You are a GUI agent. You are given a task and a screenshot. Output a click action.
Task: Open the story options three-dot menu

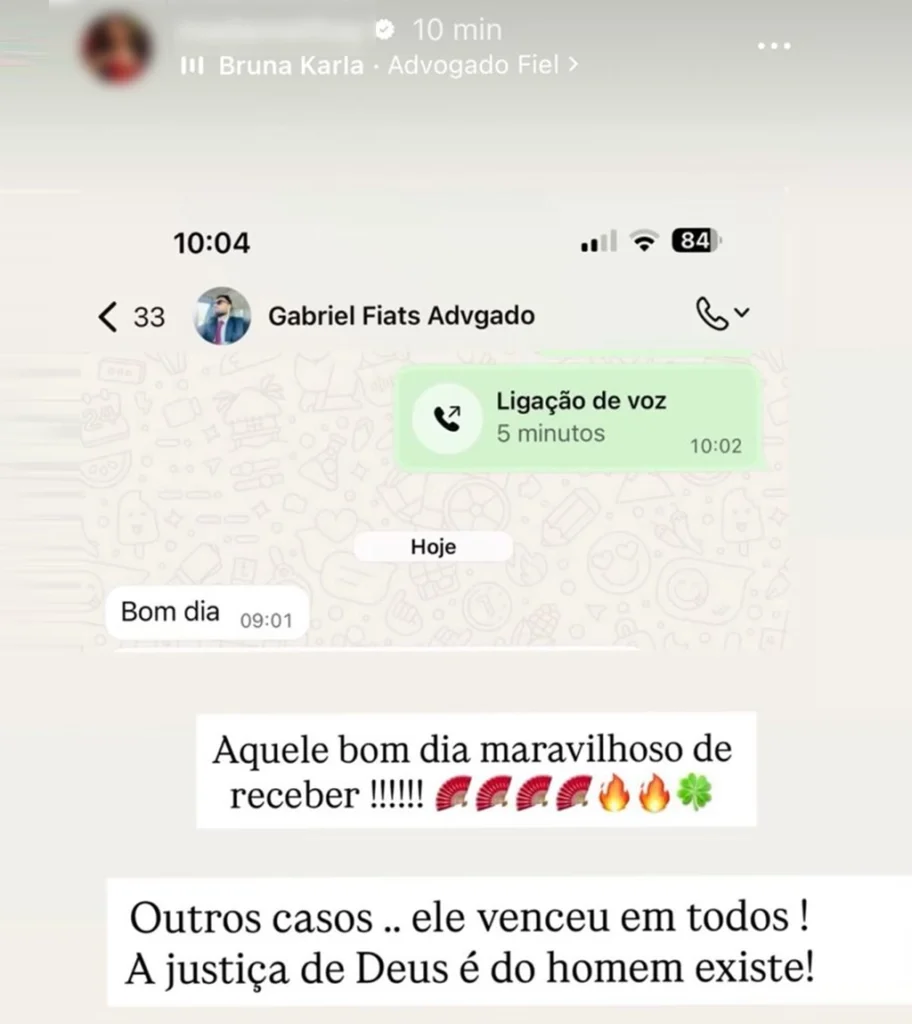tap(774, 46)
